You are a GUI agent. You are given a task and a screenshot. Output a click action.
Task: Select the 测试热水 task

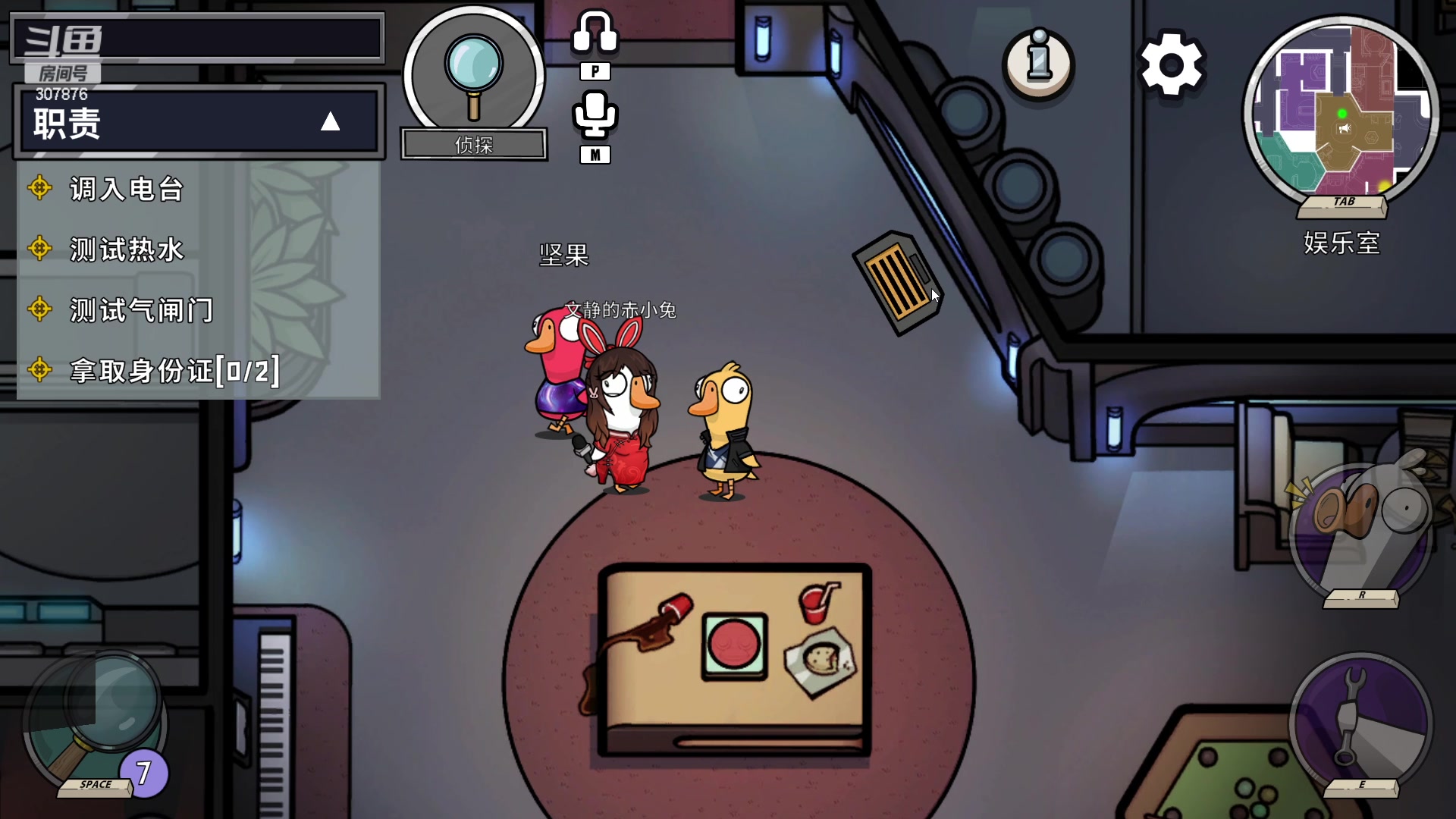click(127, 249)
